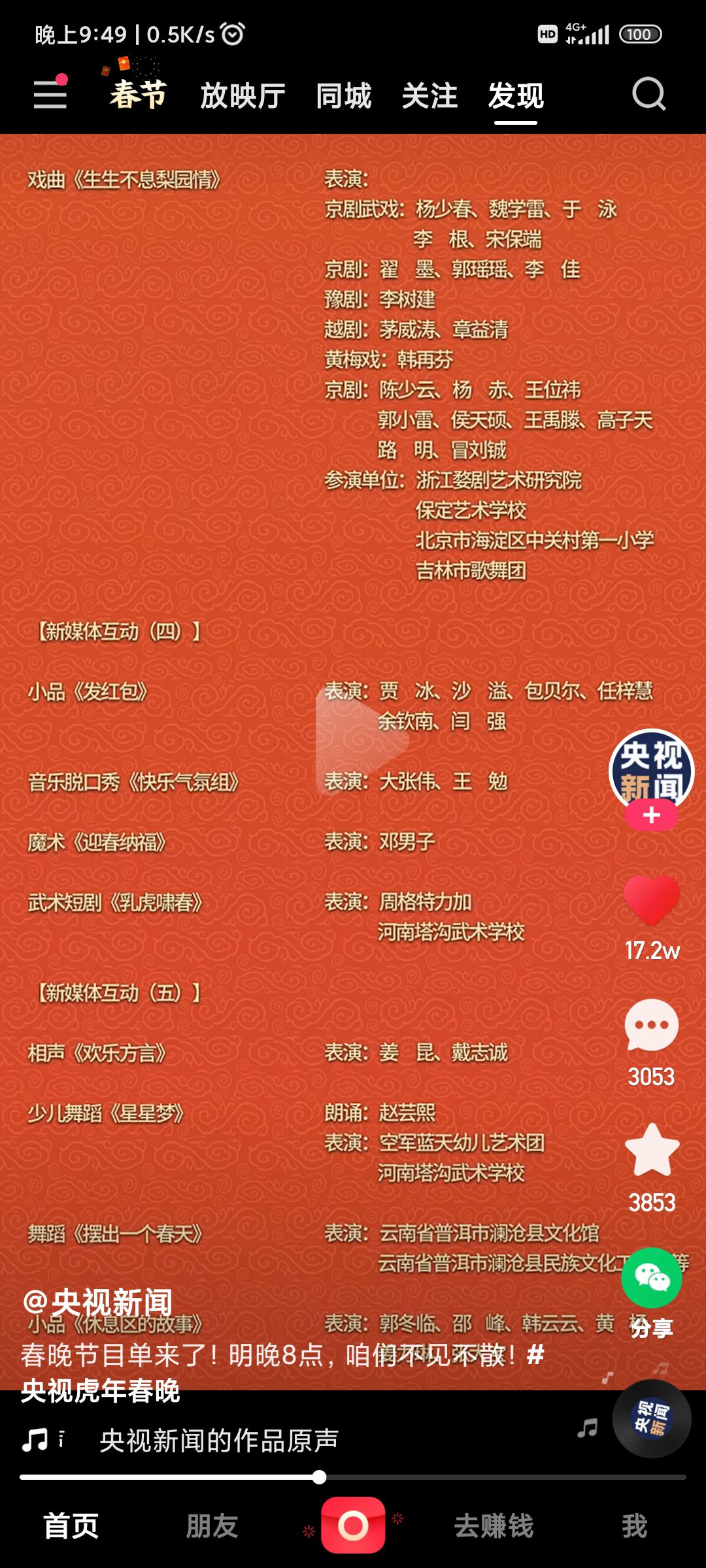This screenshot has height=1568, width=706.
Task: Like this video with the heart
Action: tap(652, 900)
